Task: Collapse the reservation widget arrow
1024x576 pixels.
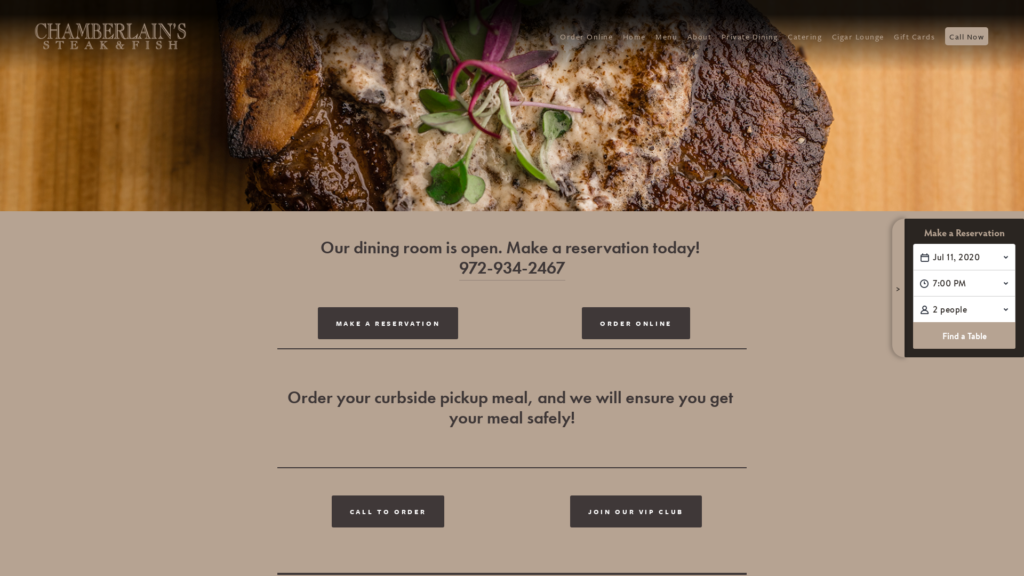Action: point(898,289)
